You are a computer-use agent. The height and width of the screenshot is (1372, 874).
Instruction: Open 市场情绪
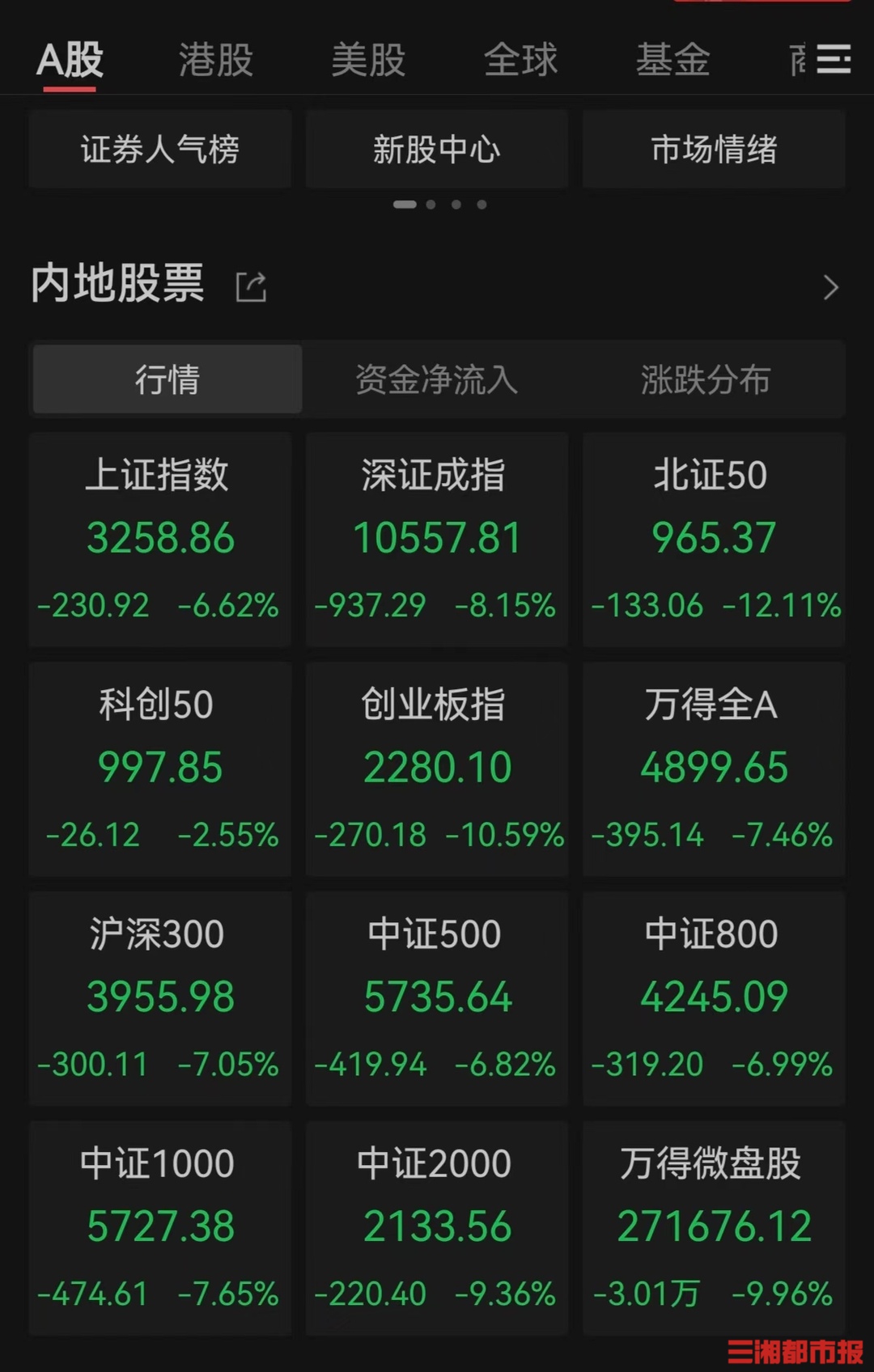(x=714, y=150)
